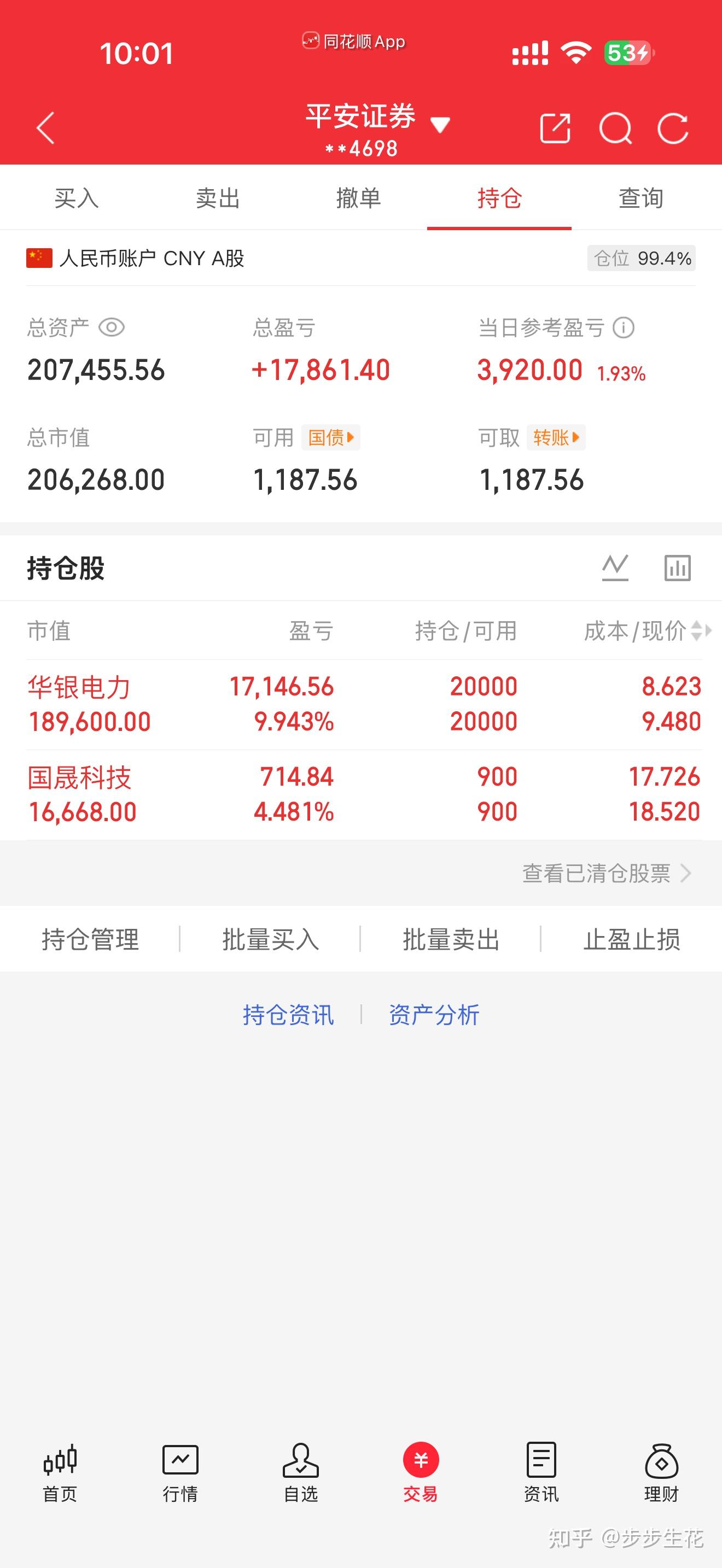This screenshot has height=1568, width=722.
Task: Expand 国债 reverse repo shortcut
Action: point(330,437)
